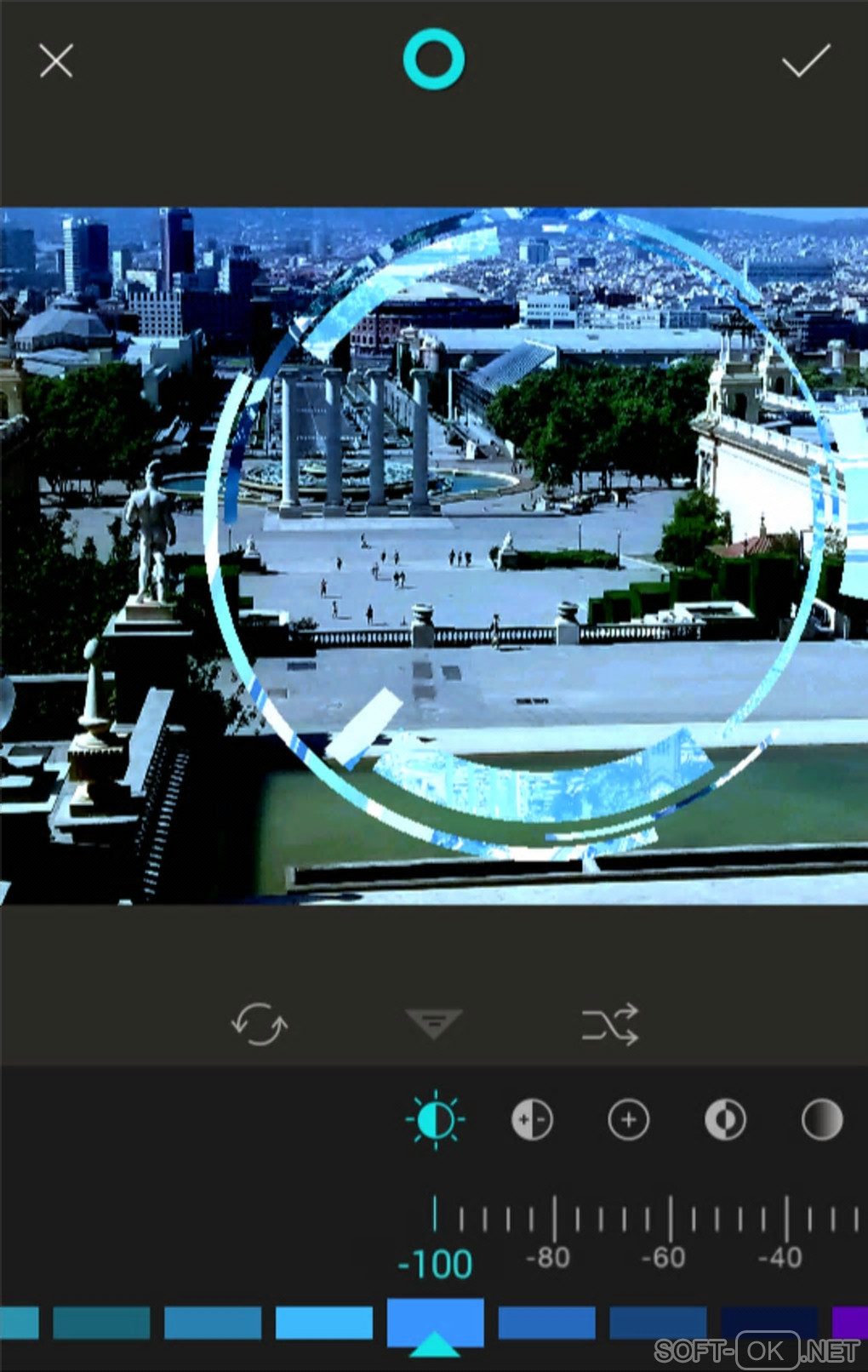Pick the navy blue color swatch
Viewport: 868px width, 1372px height.
tap(769, 1323)
